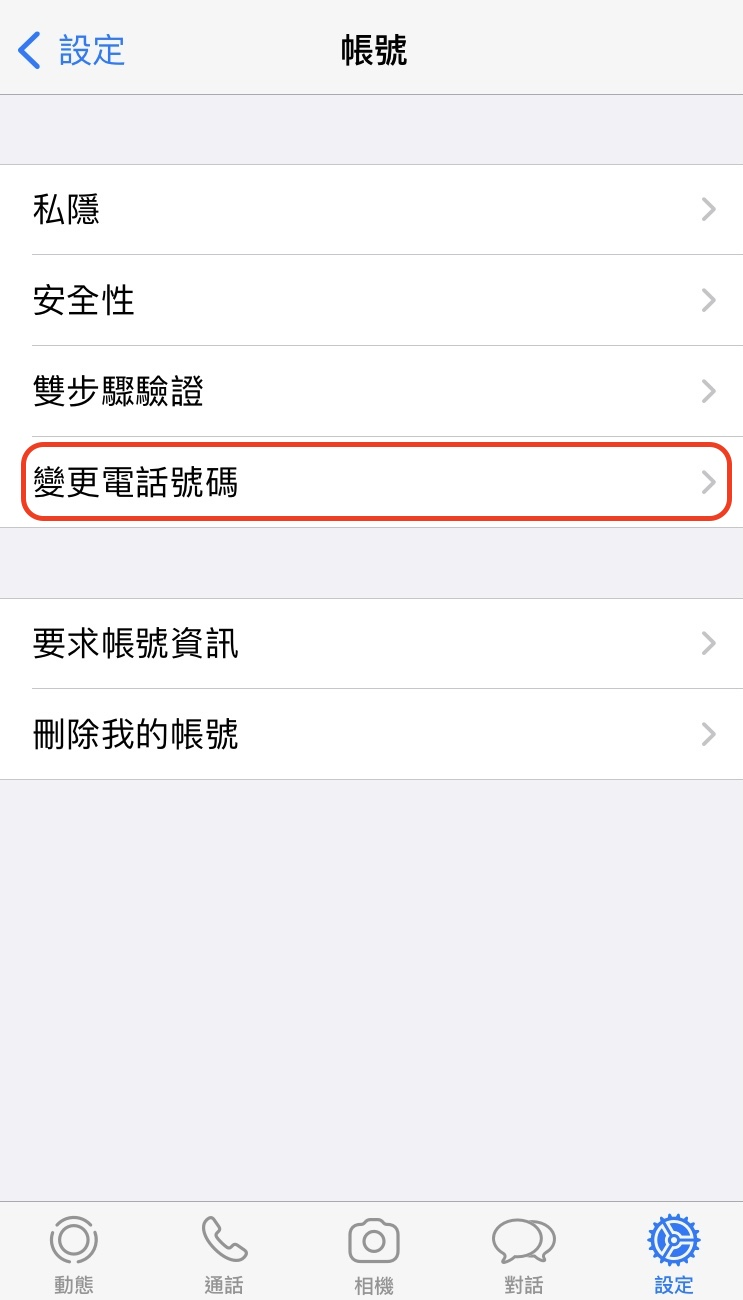
Task: Switch to the 動態 tab
Action: (x=74, y=1253)
